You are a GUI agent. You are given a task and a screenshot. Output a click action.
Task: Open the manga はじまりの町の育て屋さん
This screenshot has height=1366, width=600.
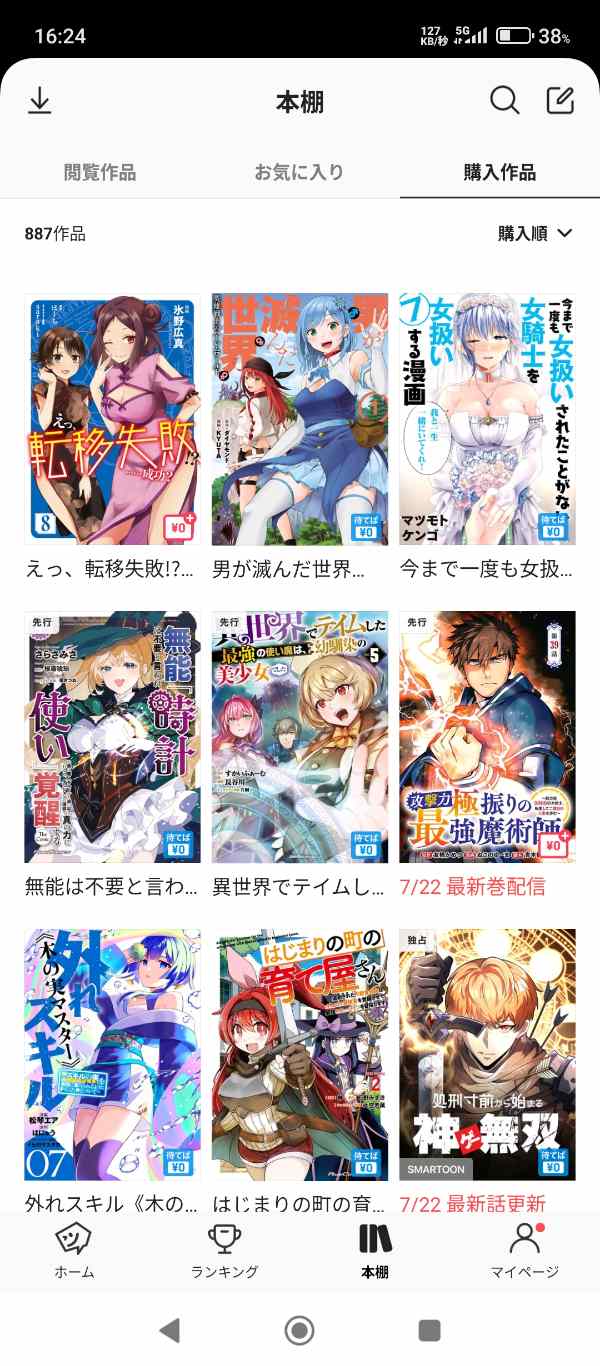tap(299, 1054)
